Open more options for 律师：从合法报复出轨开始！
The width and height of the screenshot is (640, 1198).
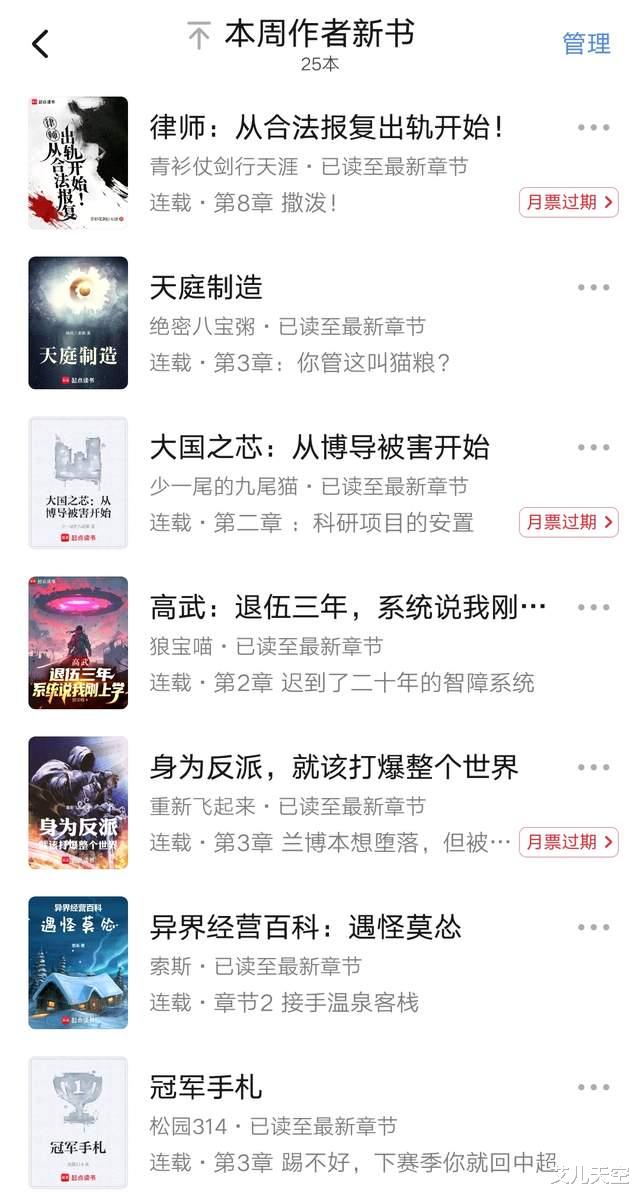tap(593, 128)
